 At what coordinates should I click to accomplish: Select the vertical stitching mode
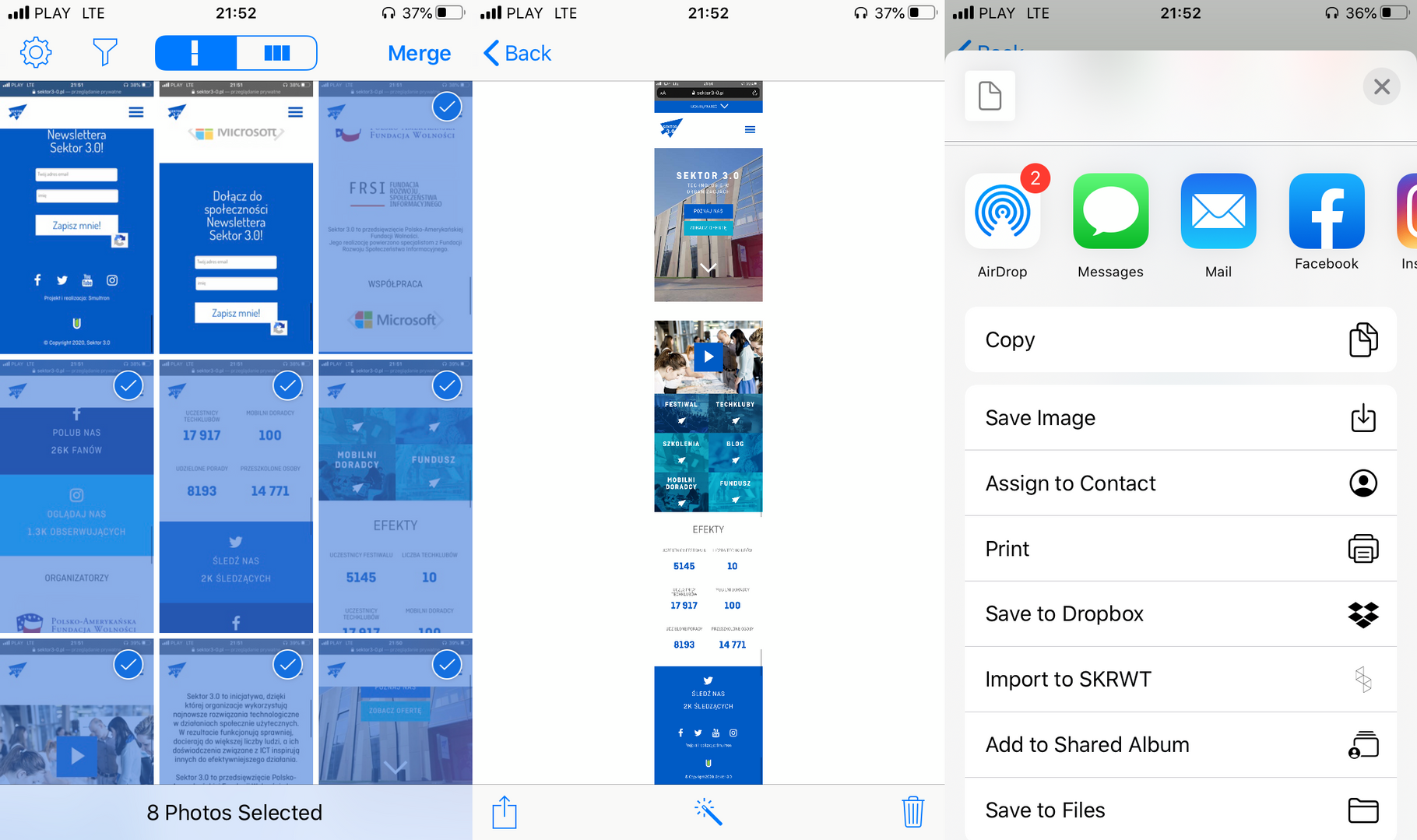pos(195,53)
